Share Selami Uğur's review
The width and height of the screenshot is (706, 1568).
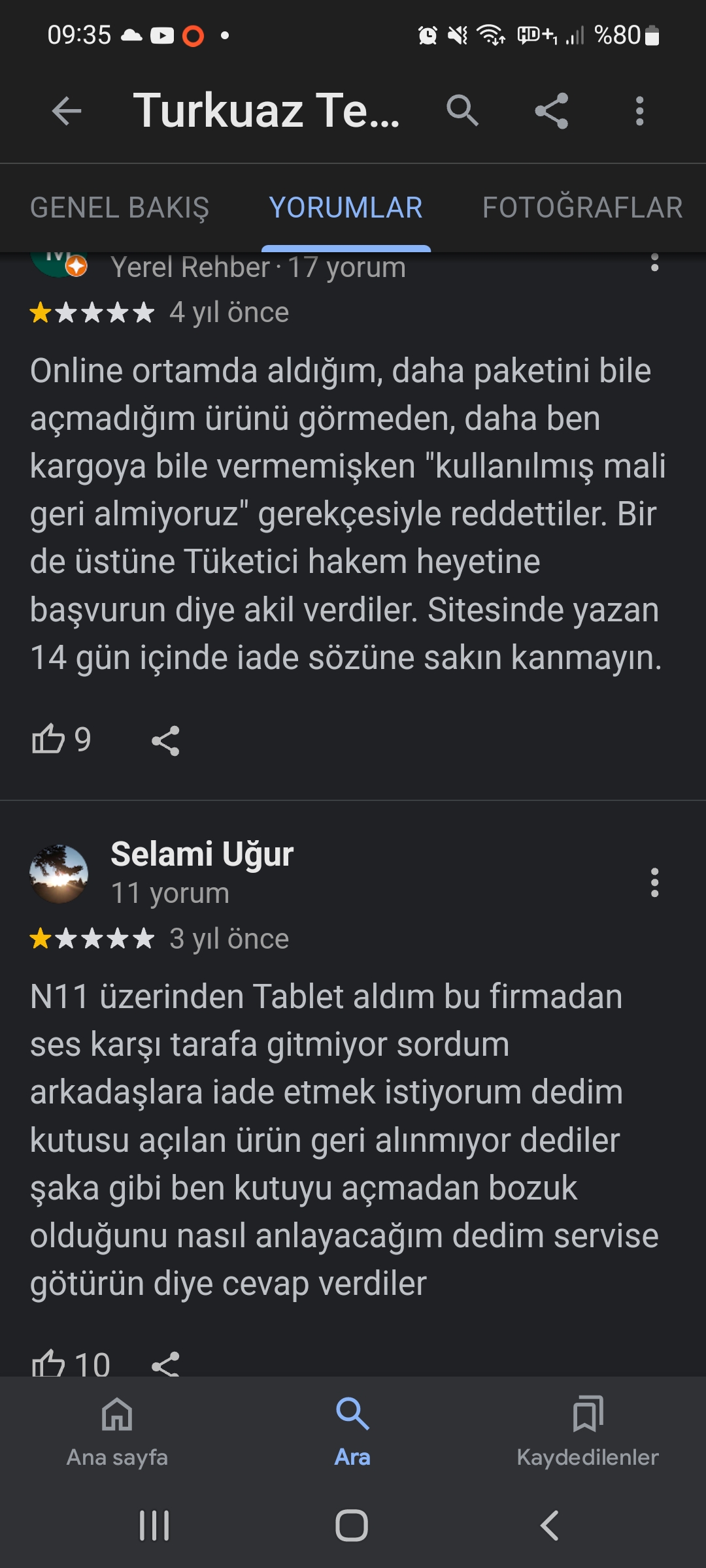(165, 1364)
